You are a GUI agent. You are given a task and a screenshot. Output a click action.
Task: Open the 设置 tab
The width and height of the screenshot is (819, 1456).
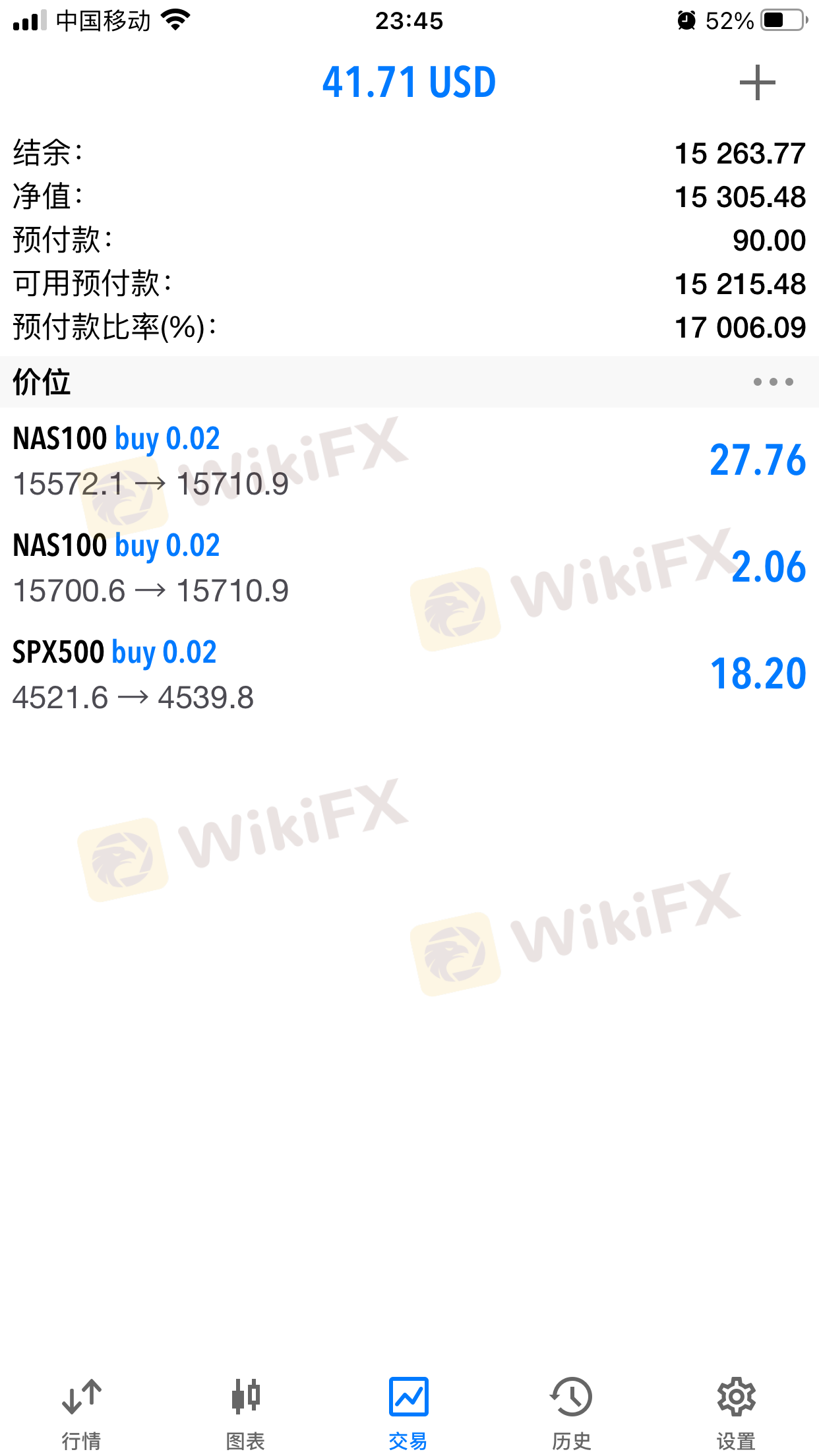tap(736, 1411)
